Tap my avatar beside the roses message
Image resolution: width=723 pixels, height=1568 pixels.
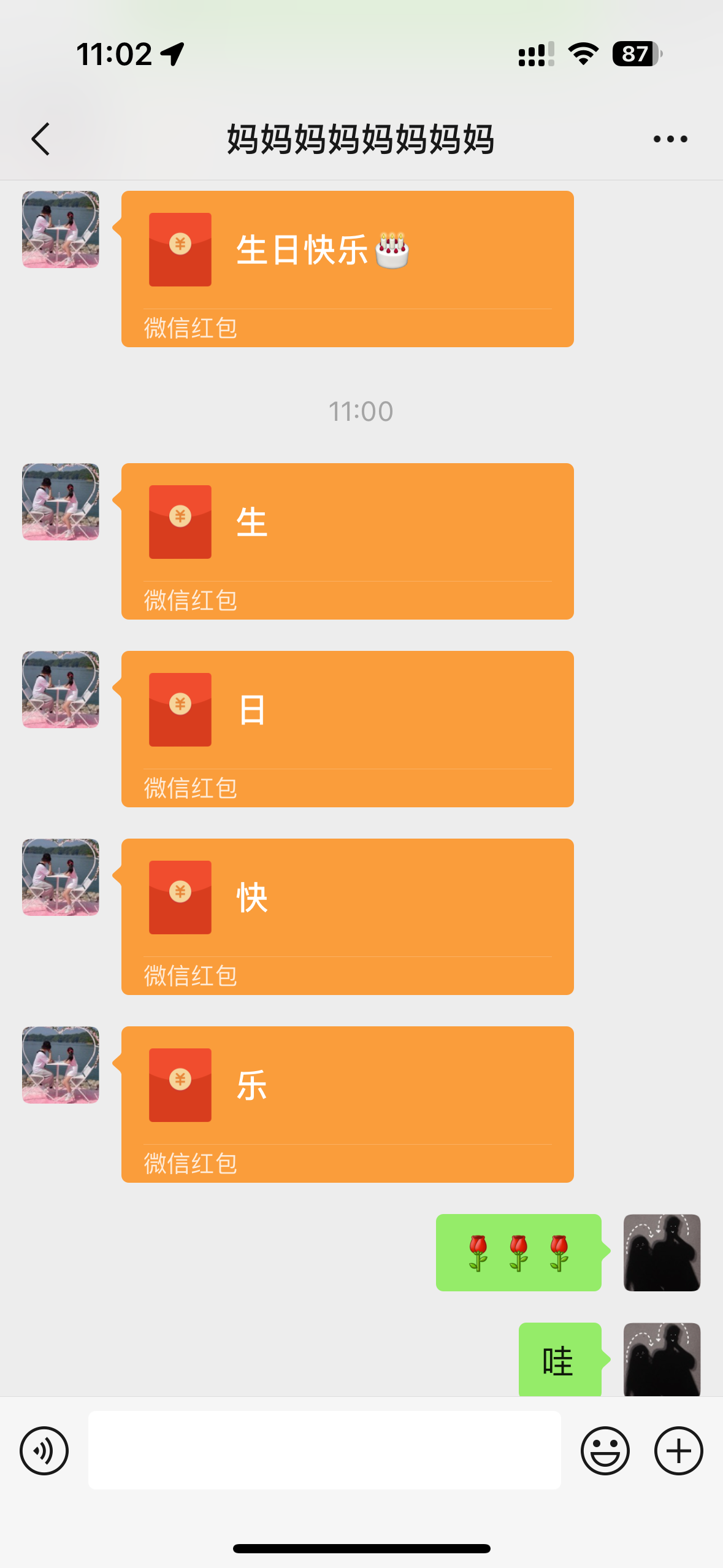(662, 1253)
